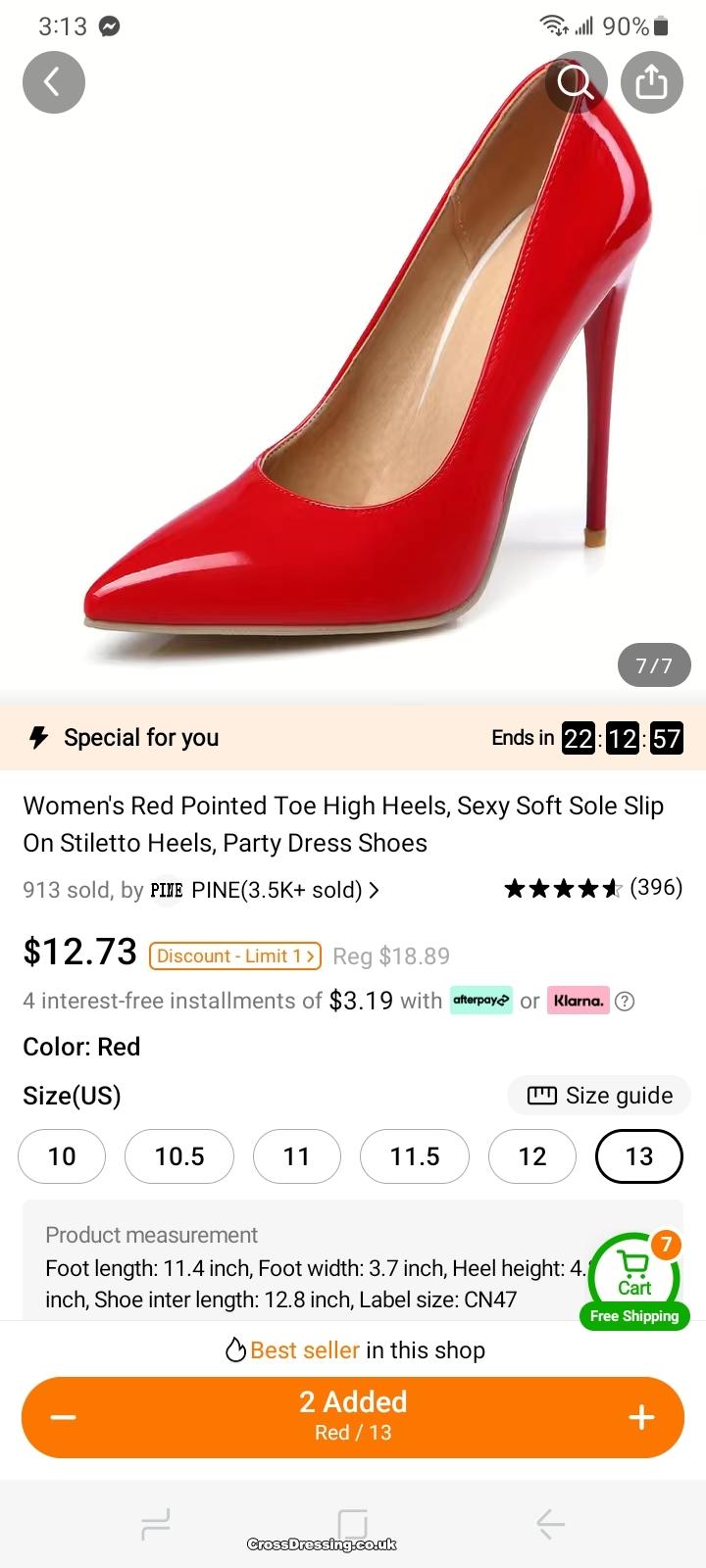706x1568 pixels.
Task: Select size 10
Action: (x=62, y=1156)
